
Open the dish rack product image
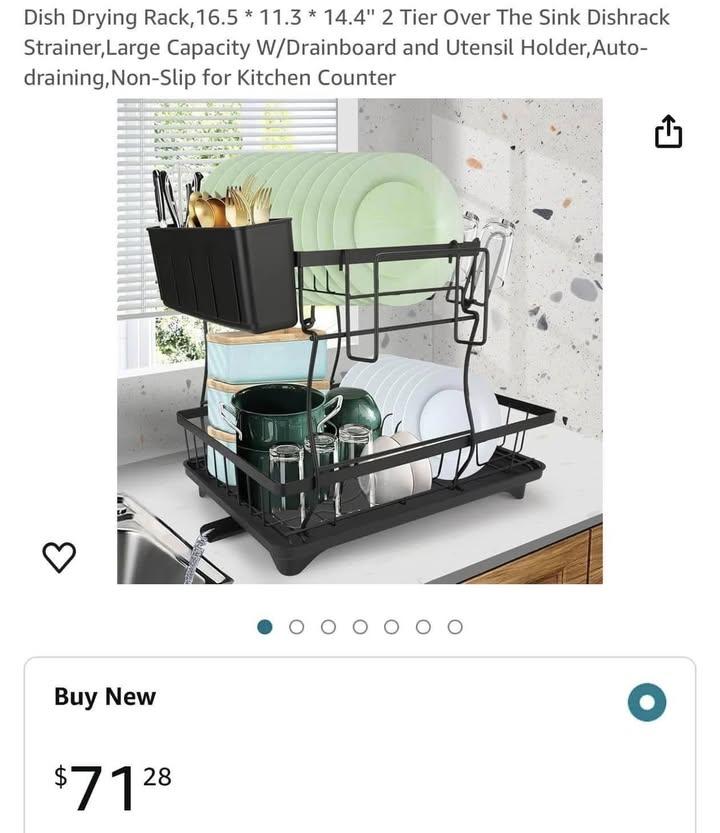(360, 340)
